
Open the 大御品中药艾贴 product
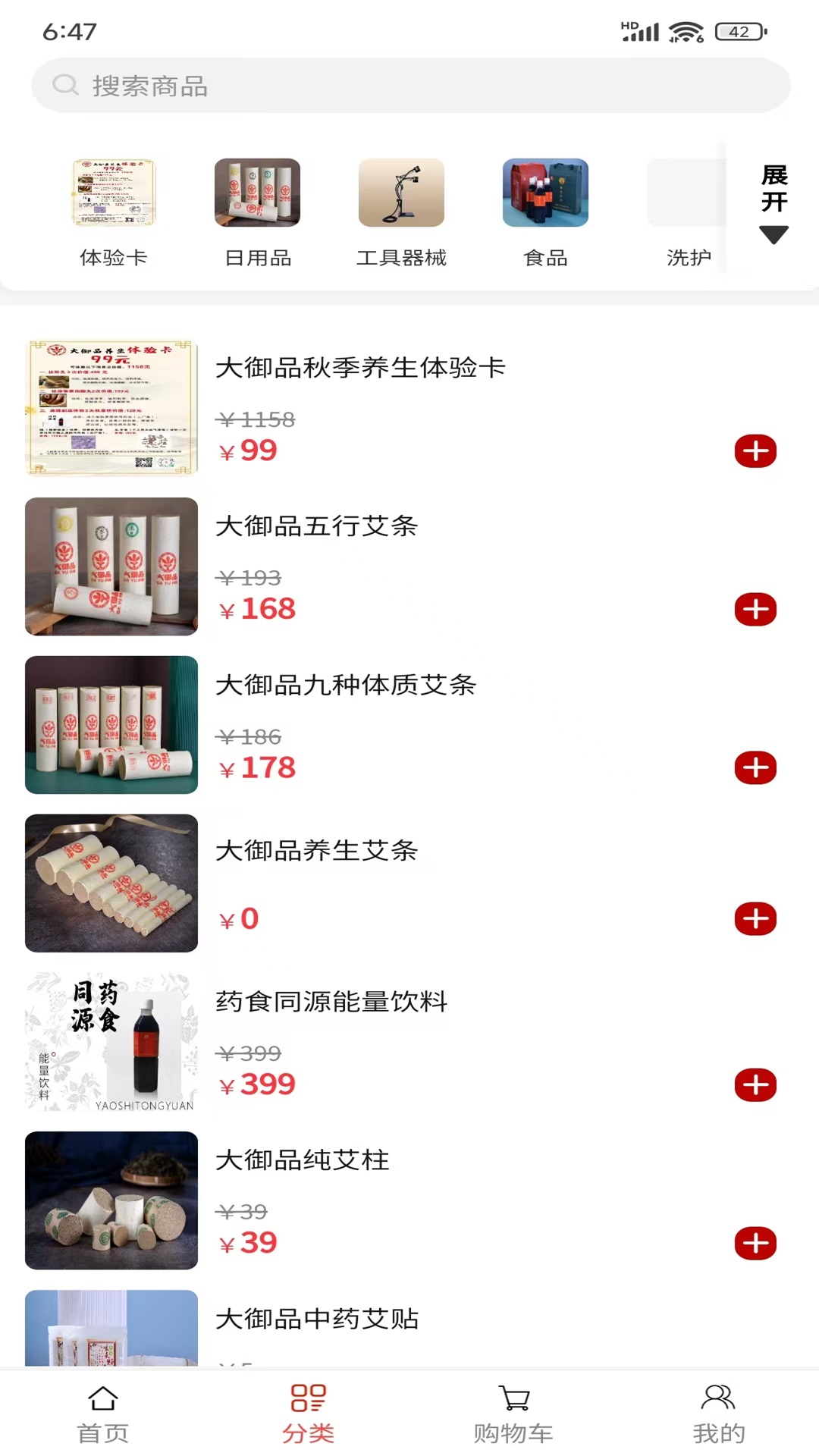point(317,1319)
